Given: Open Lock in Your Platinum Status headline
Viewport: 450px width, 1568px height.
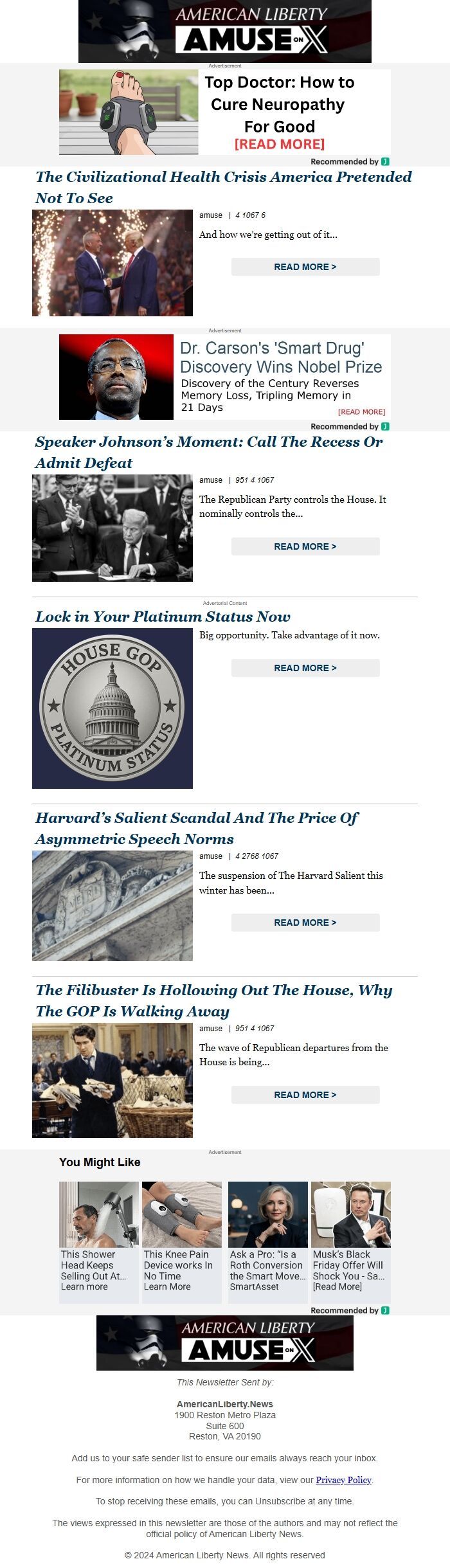Looking at the screenshot, I should coord(163,617).
